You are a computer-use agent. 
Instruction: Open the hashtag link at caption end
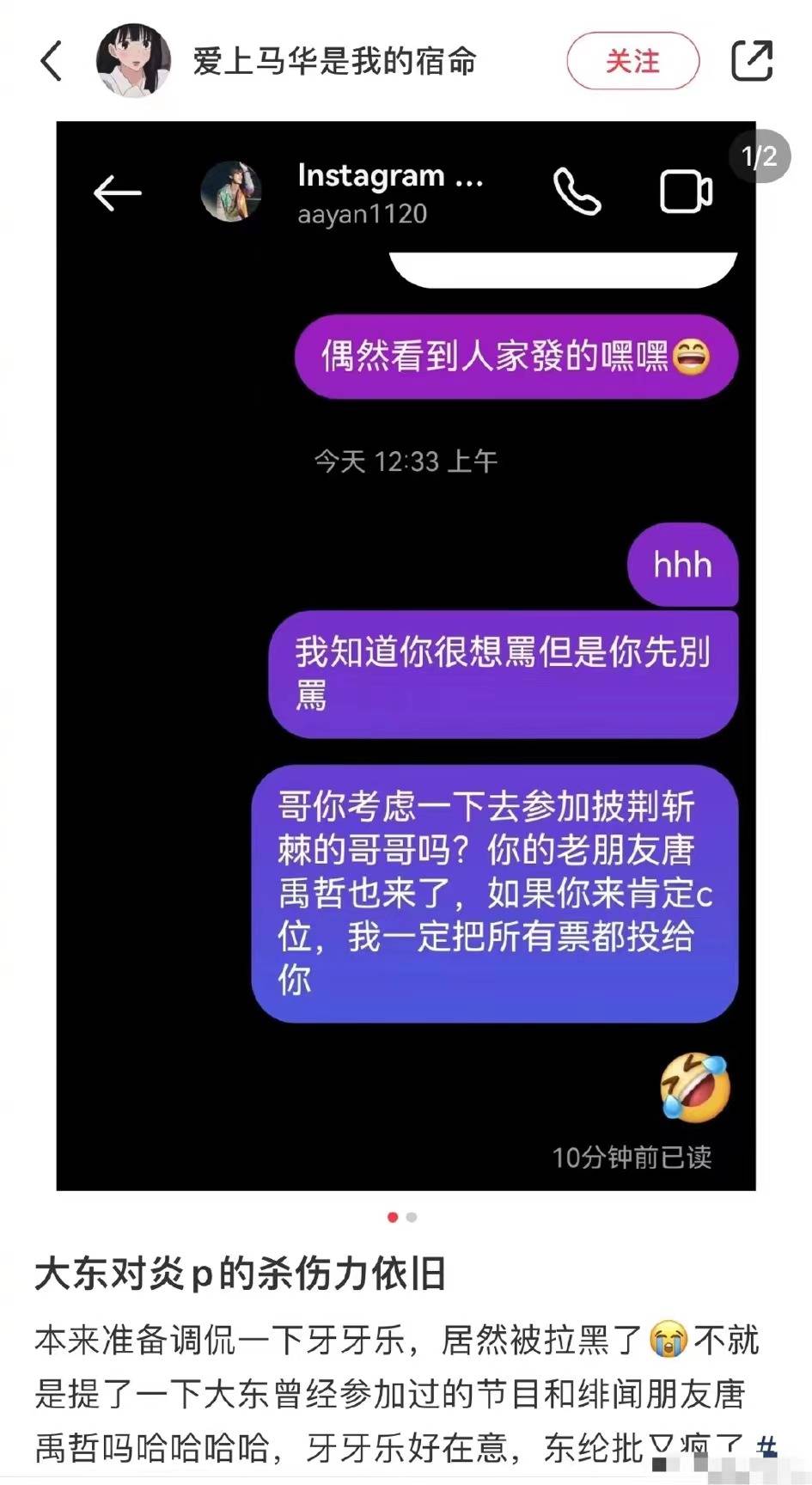pos(766,1446)
